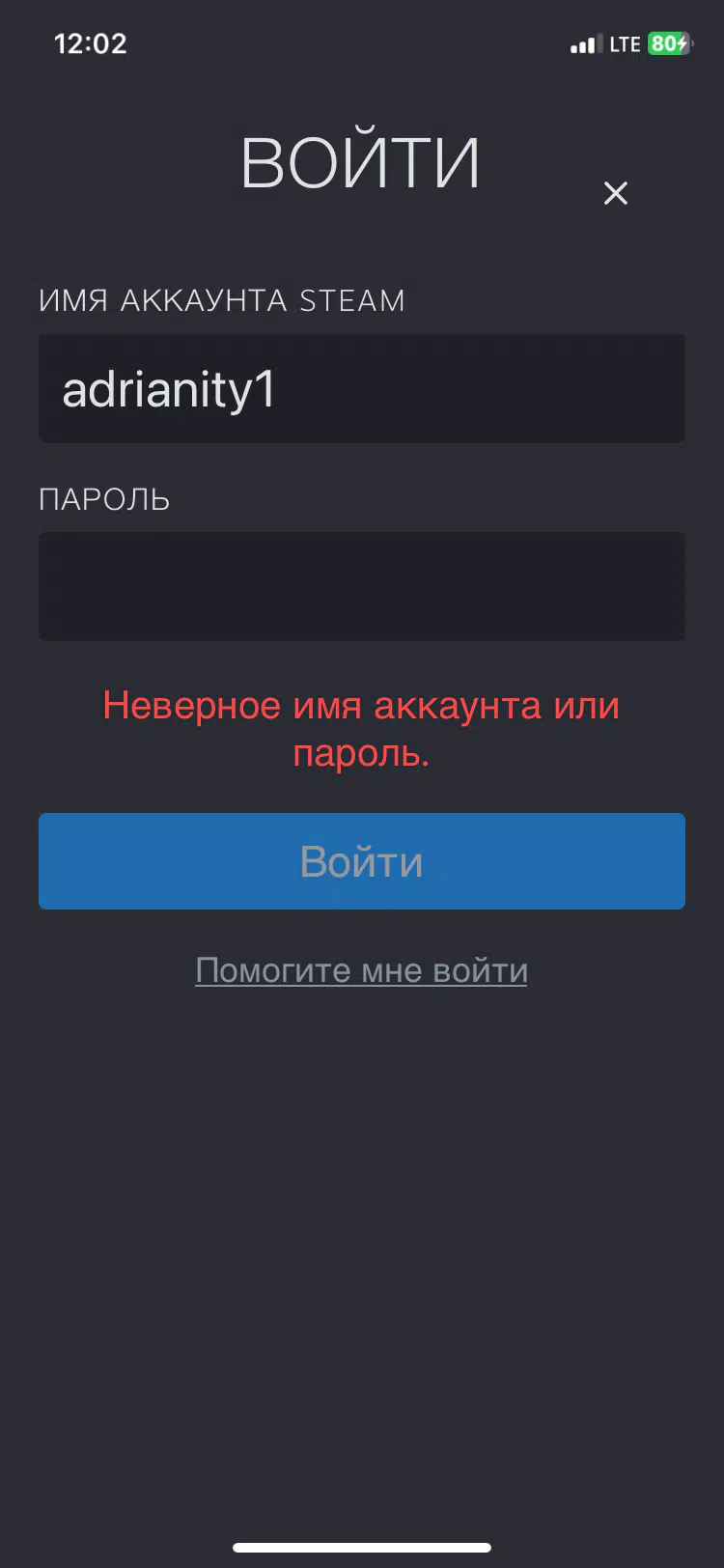Tap the Steam account name field

(362, 388)
